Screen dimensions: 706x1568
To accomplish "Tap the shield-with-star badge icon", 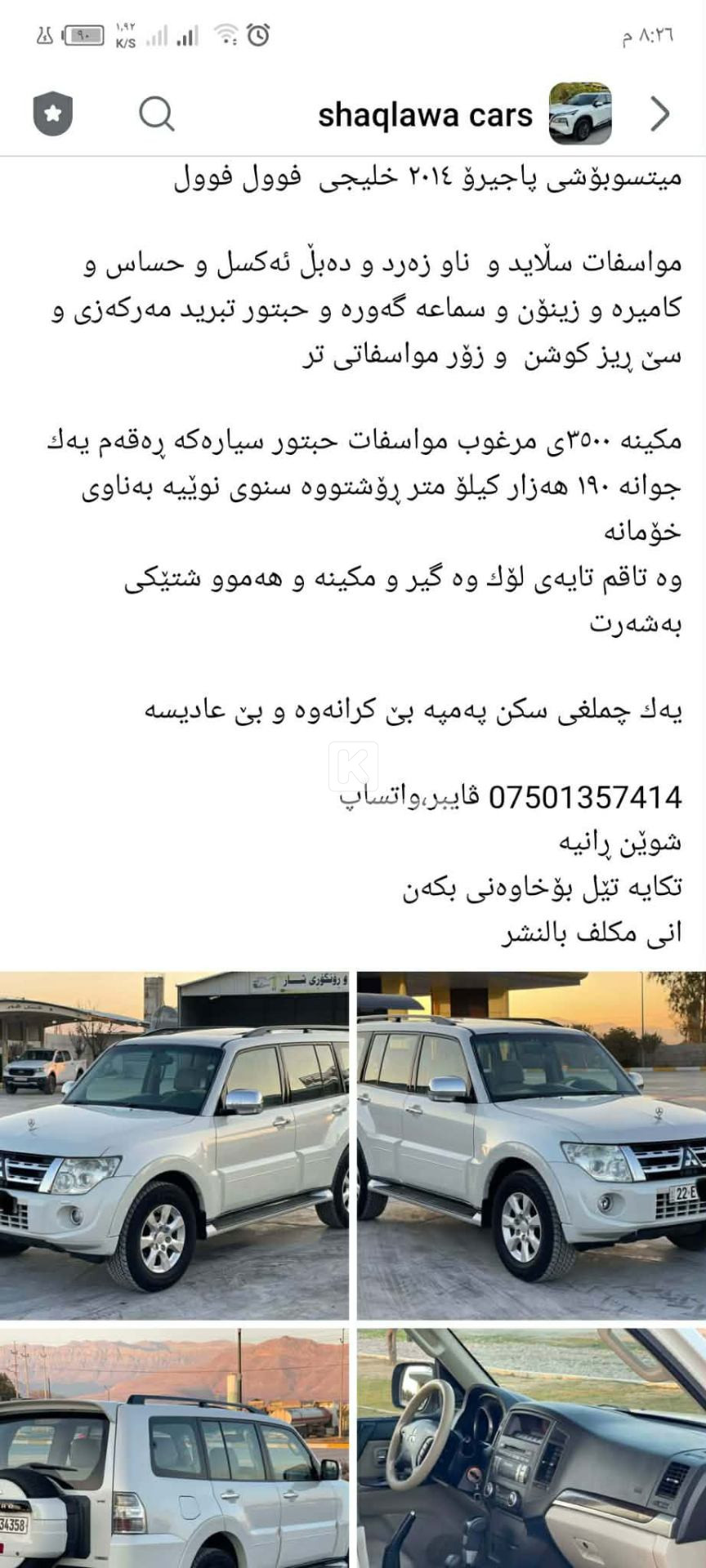I will coord(52,115).
